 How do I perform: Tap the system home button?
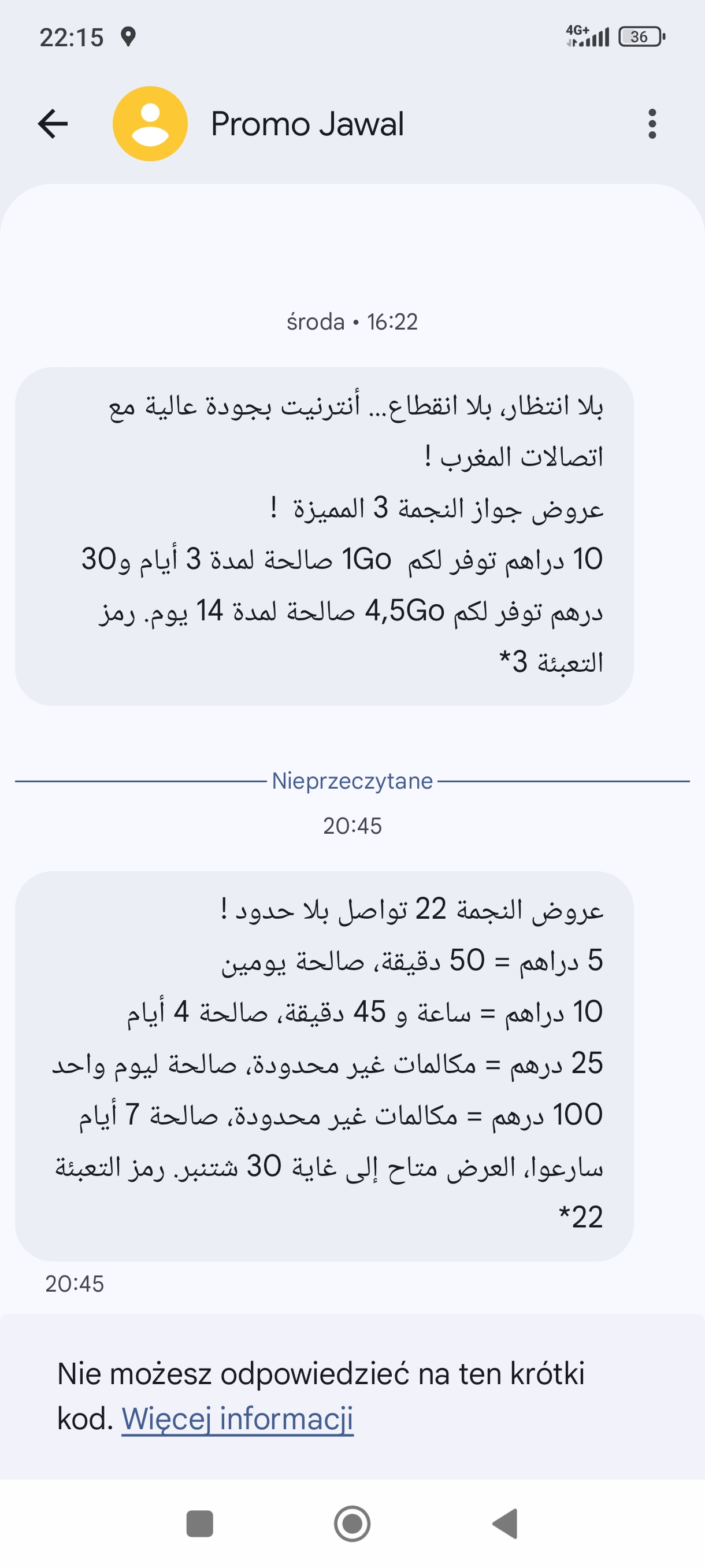click(352, 1524)
